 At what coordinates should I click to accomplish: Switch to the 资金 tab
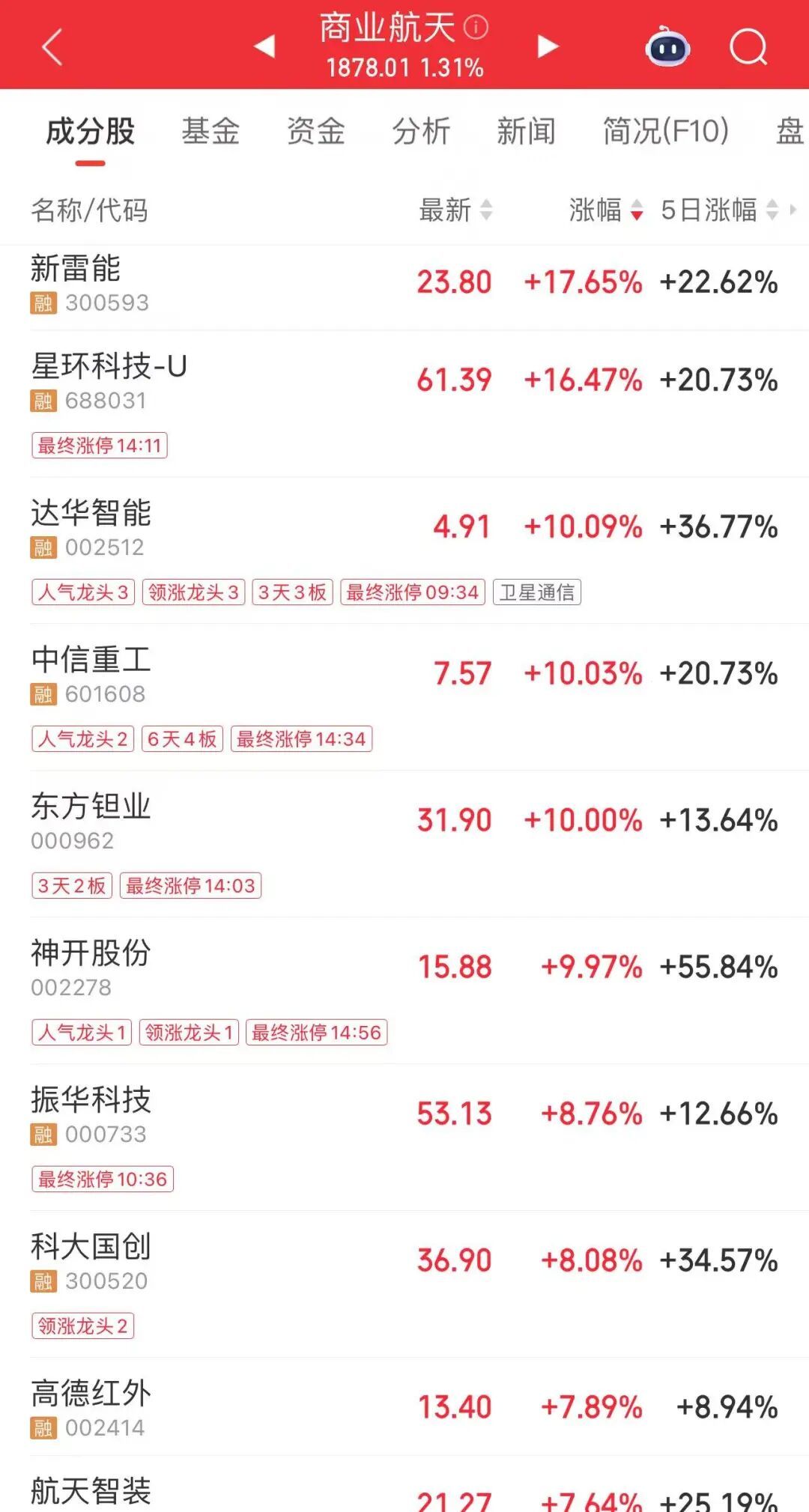(x=315, y=132)
